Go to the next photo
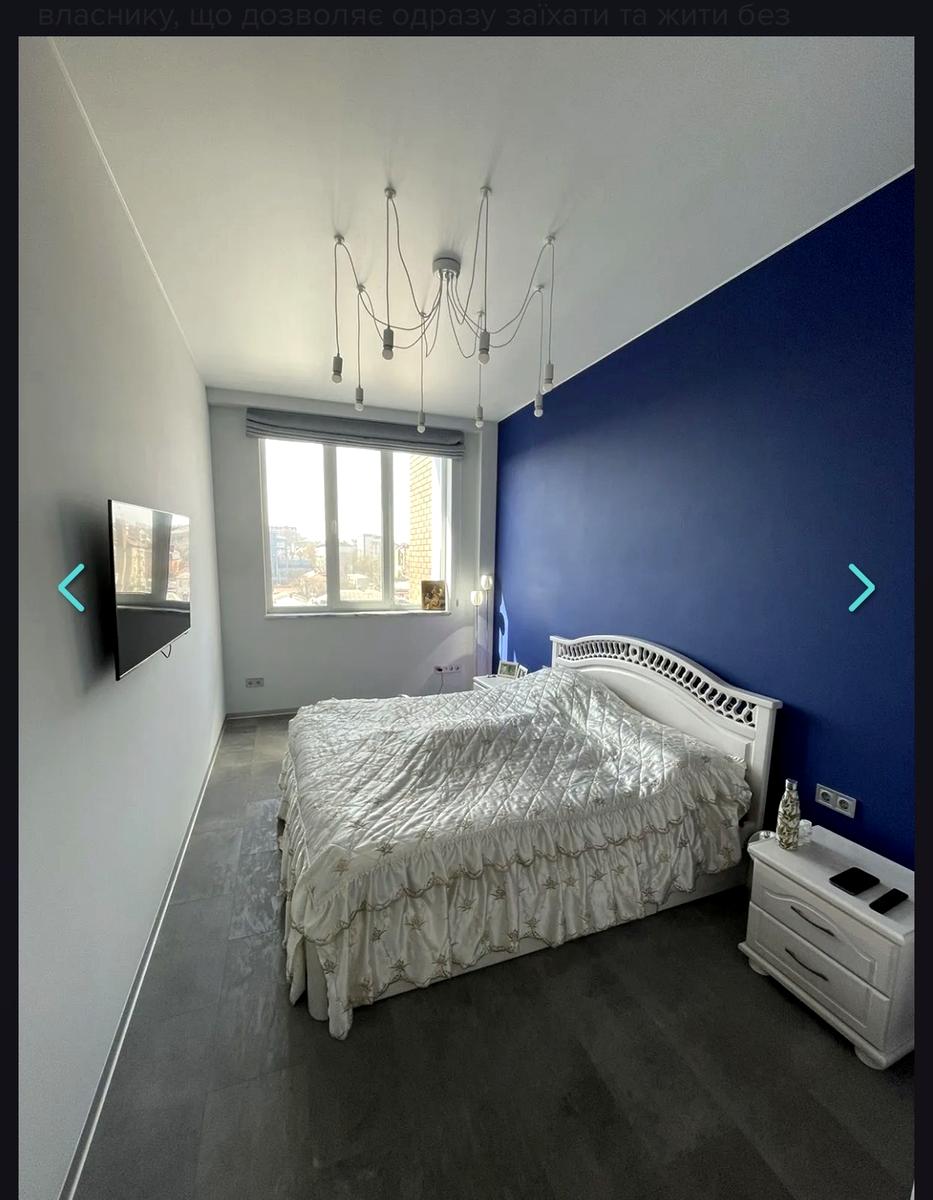Image resolution: width=933 pixels, height=1200 pixels. tap(861, 587)
